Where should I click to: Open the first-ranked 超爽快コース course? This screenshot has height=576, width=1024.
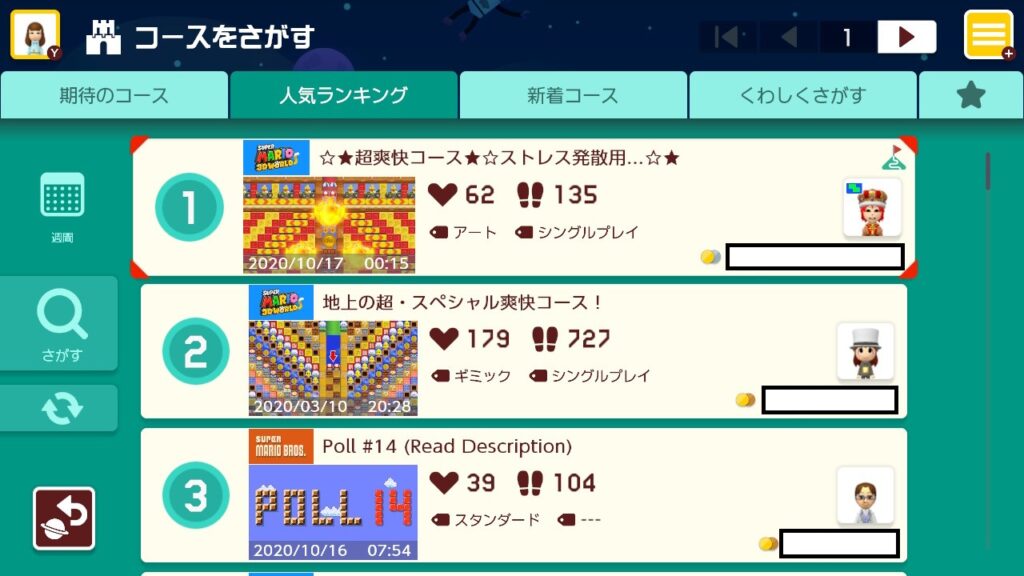coord(560,208)
